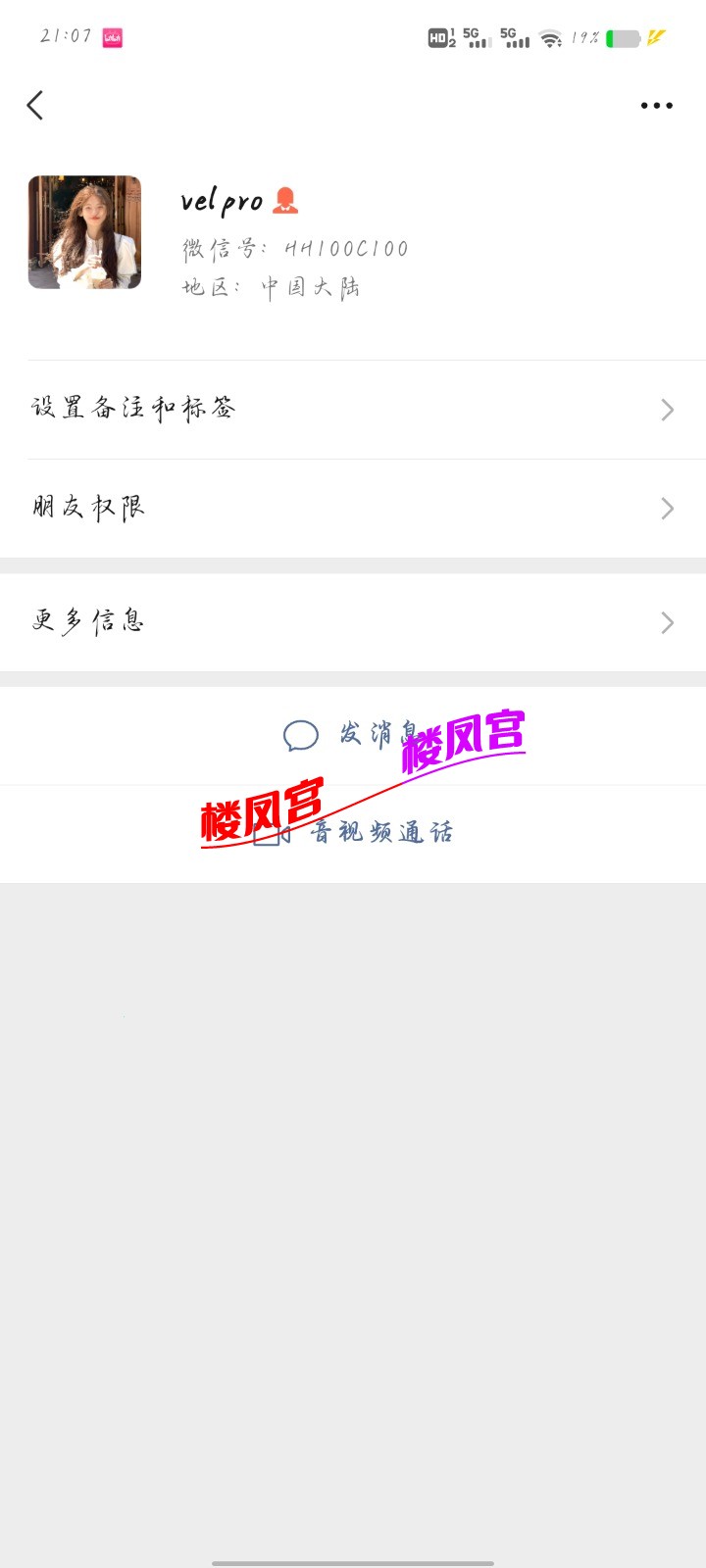Screen dimensions: 706x1568
Task: Start 音视频通话 call
Action: 355,833
